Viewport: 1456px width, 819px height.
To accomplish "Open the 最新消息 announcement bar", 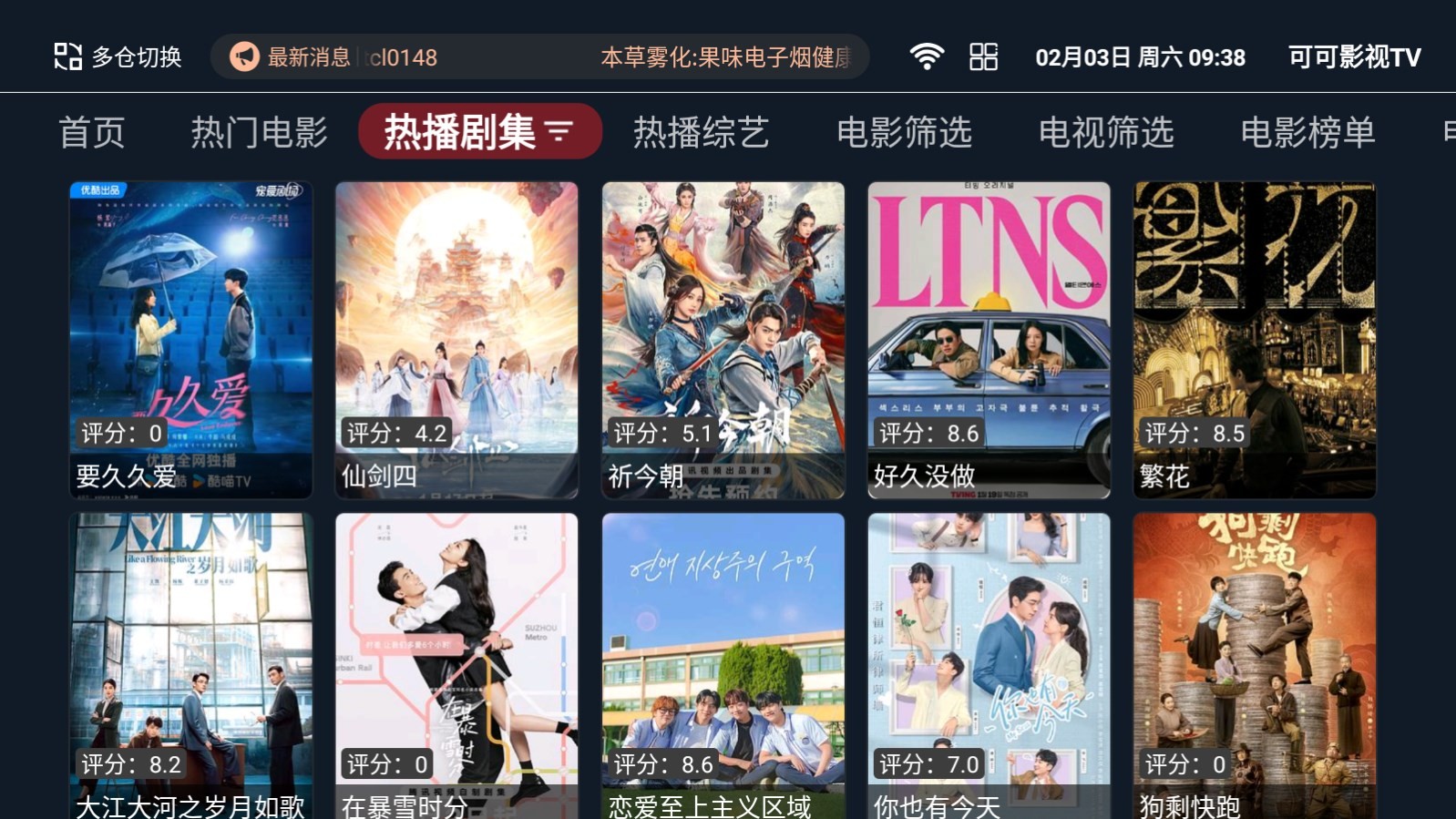I will click(x=539, y=57).
